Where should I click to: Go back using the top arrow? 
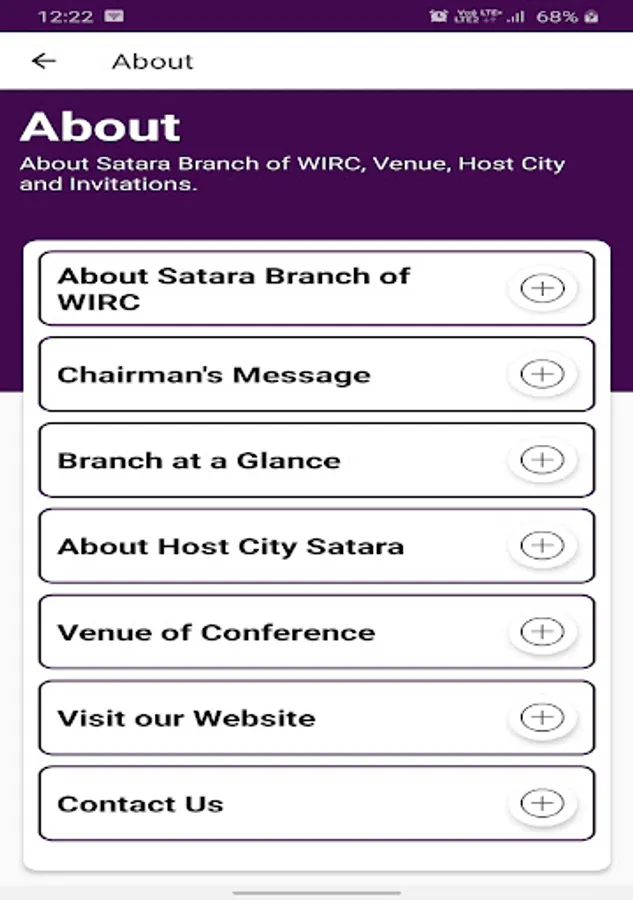[x=43, y=61]
